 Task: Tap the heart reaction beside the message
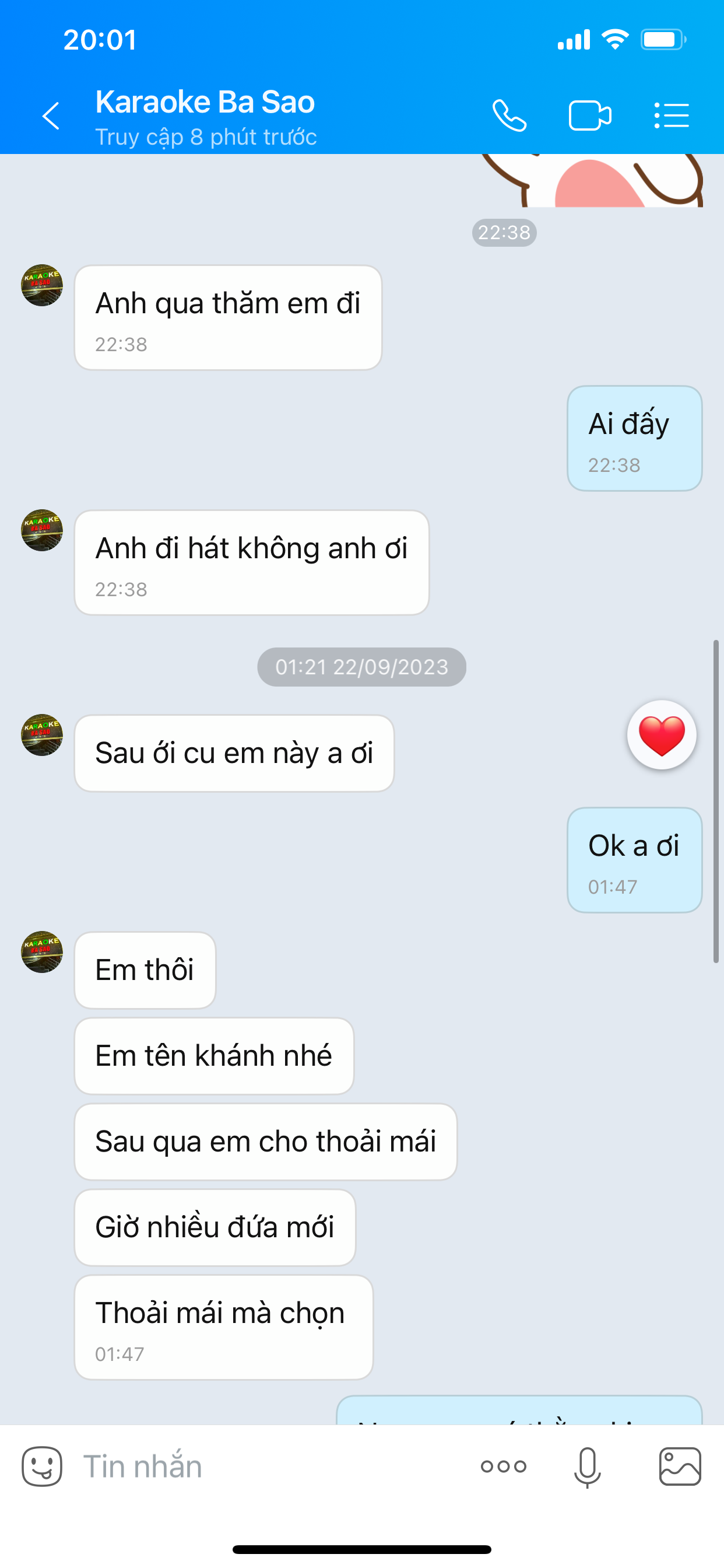coord(661,736)
